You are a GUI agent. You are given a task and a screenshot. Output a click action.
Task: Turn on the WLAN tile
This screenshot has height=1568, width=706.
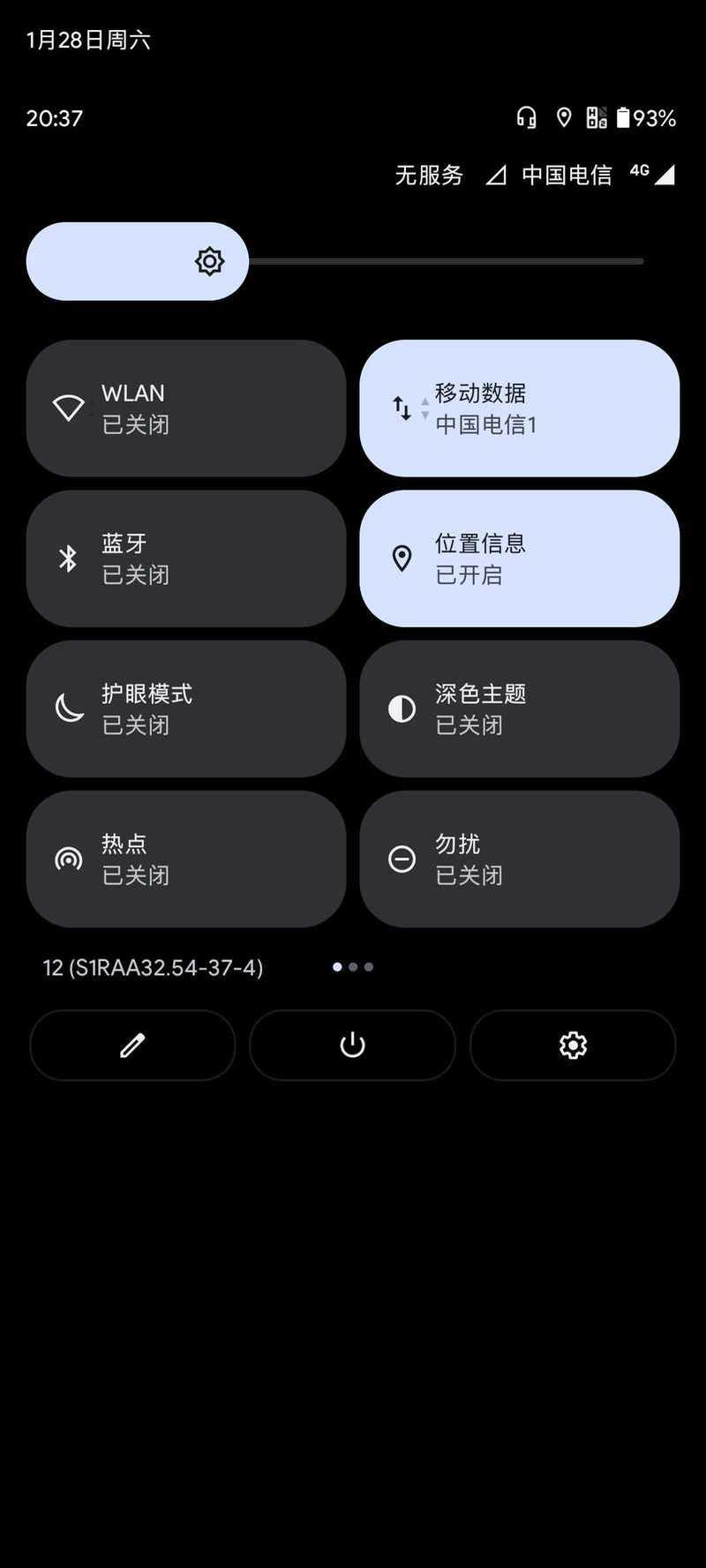[x=185, y=409]
